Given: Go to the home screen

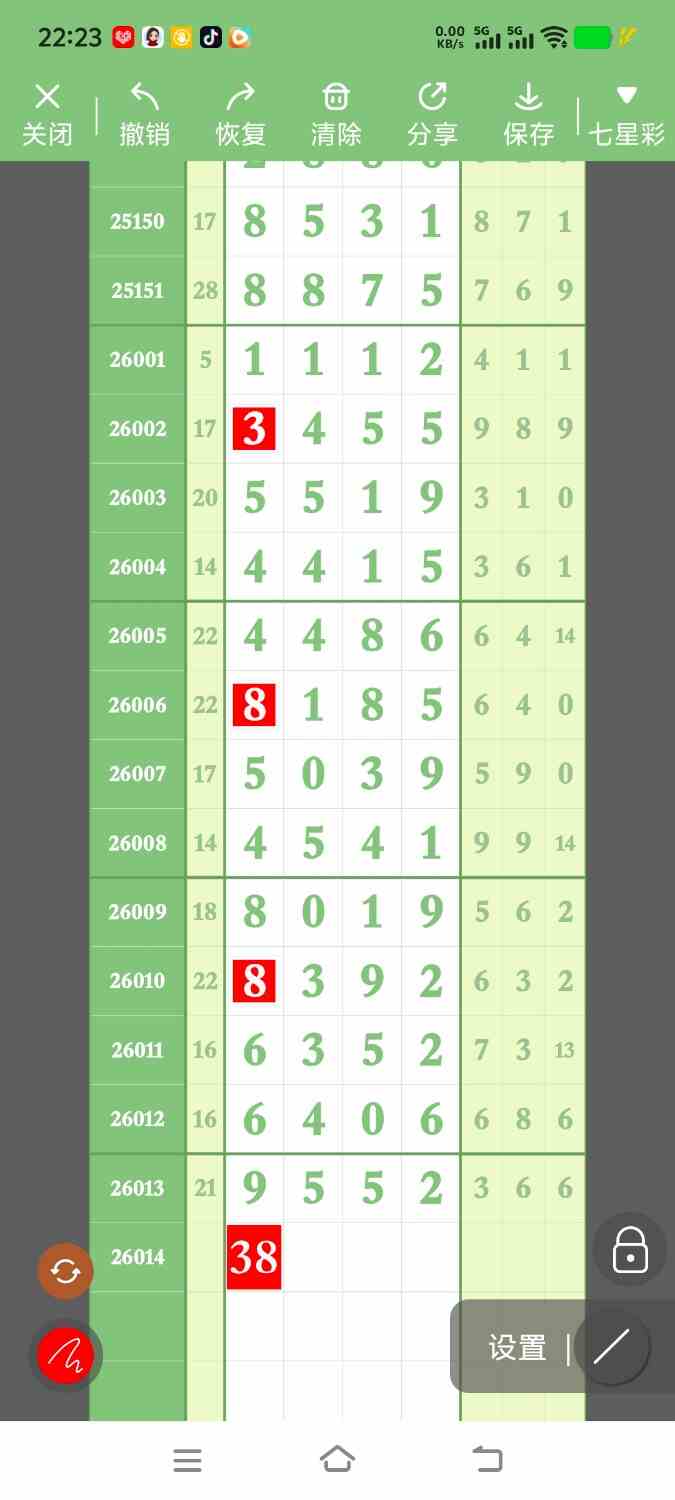Looking at the screenshot, I should (x=337, y=1460).
